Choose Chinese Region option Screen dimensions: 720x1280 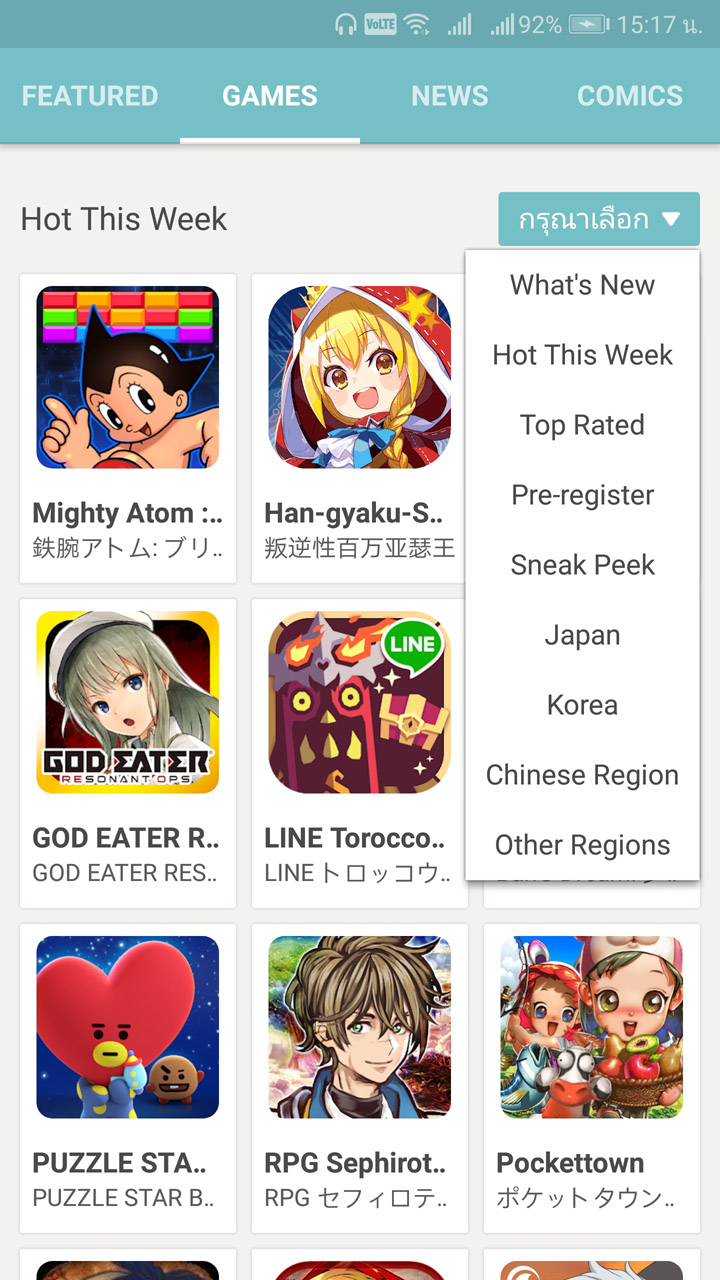pyautogui.click(x=582, y=775)
